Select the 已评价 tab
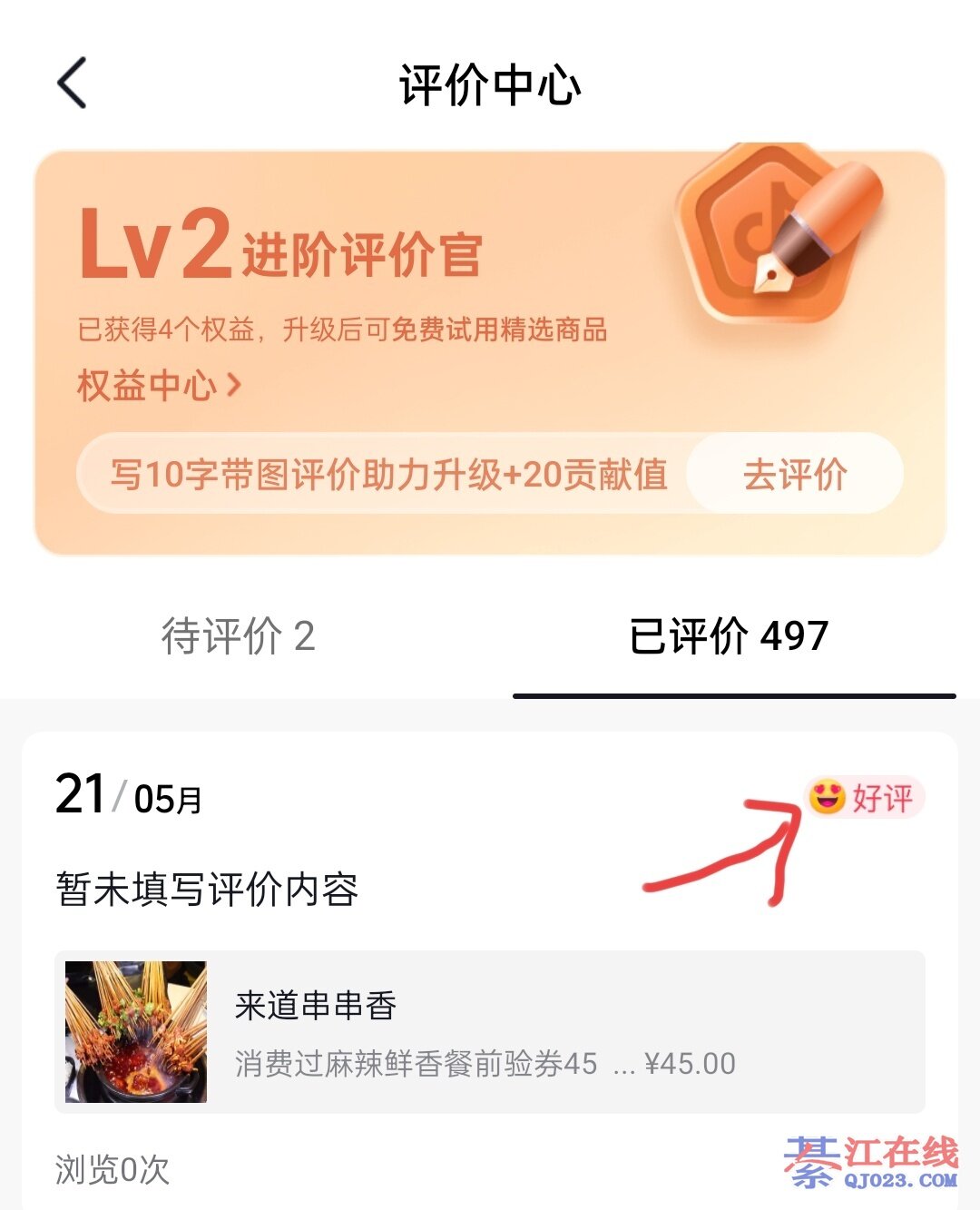This screenshot has width=980, height=1210. 729,637
